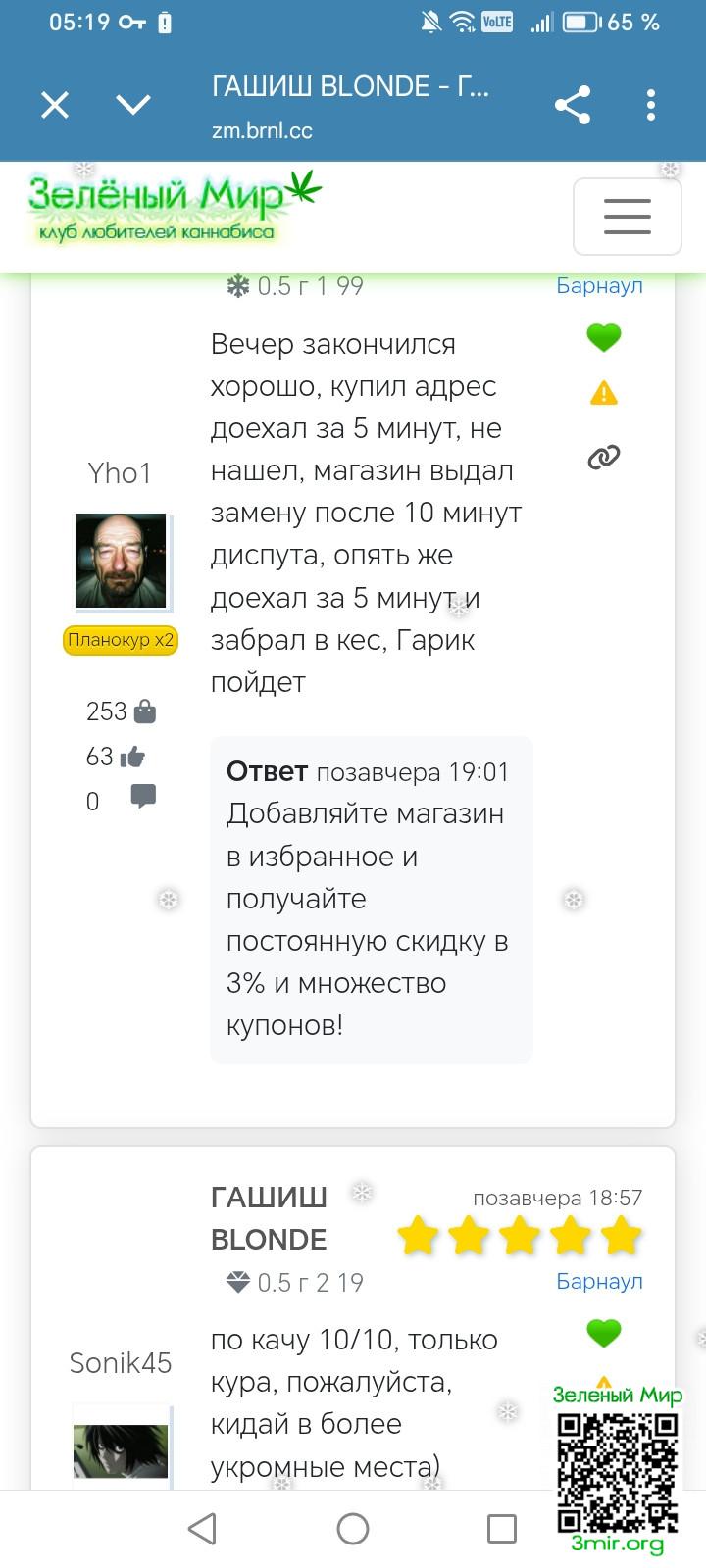Tap the green heart in Sonik45's review
The image size is (706, 1568).
tap(604, 1333)
